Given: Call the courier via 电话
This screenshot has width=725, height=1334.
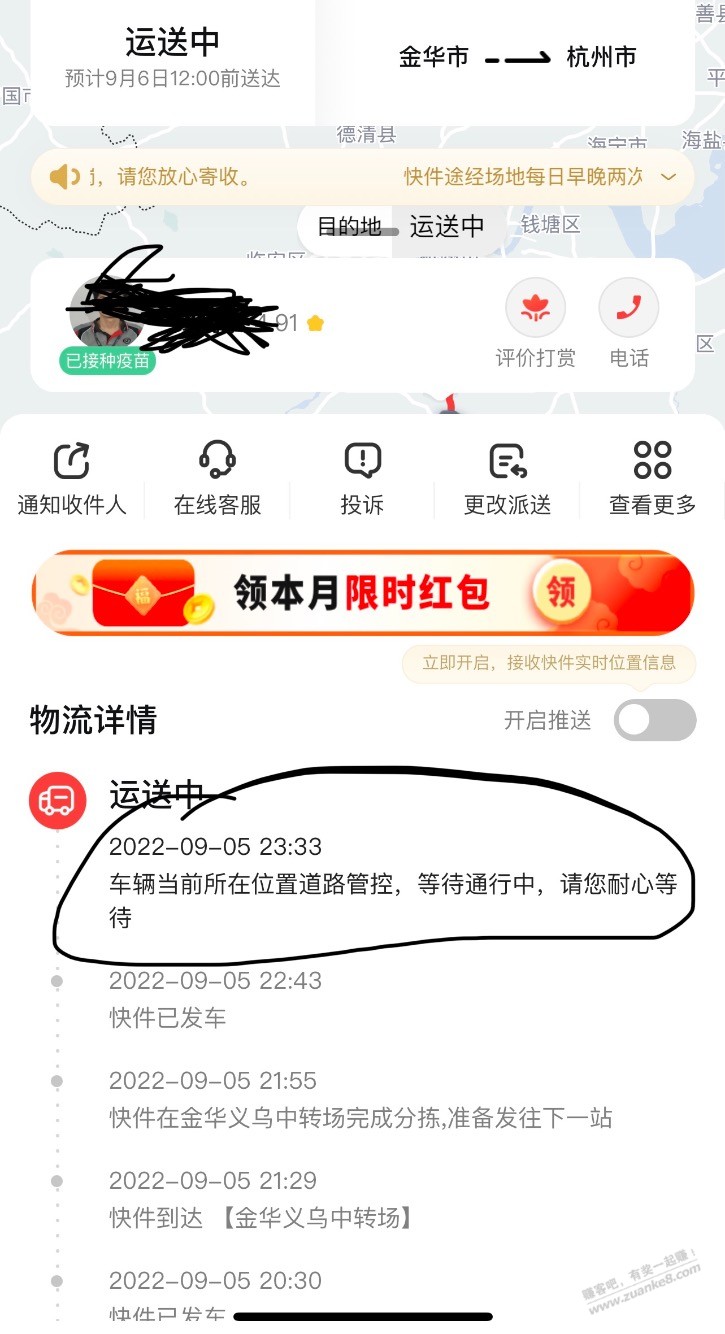Looking at the screenshot, I should [628, 323].
